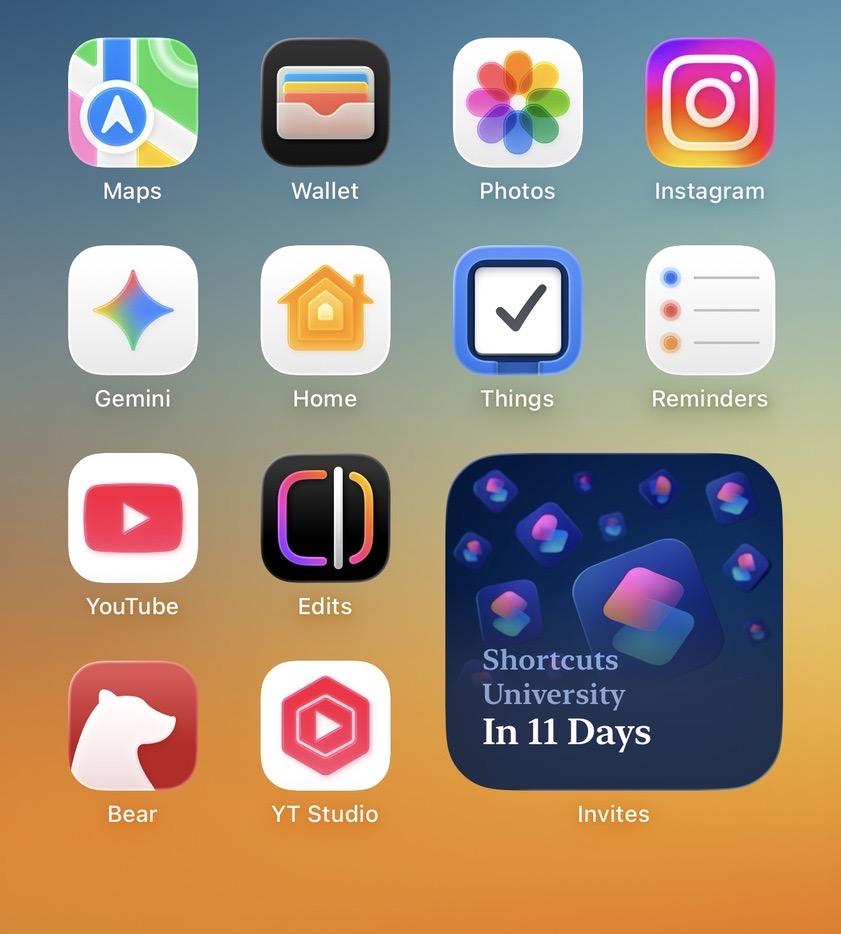
Task: Open the Photos app
Action: (517, 103)
